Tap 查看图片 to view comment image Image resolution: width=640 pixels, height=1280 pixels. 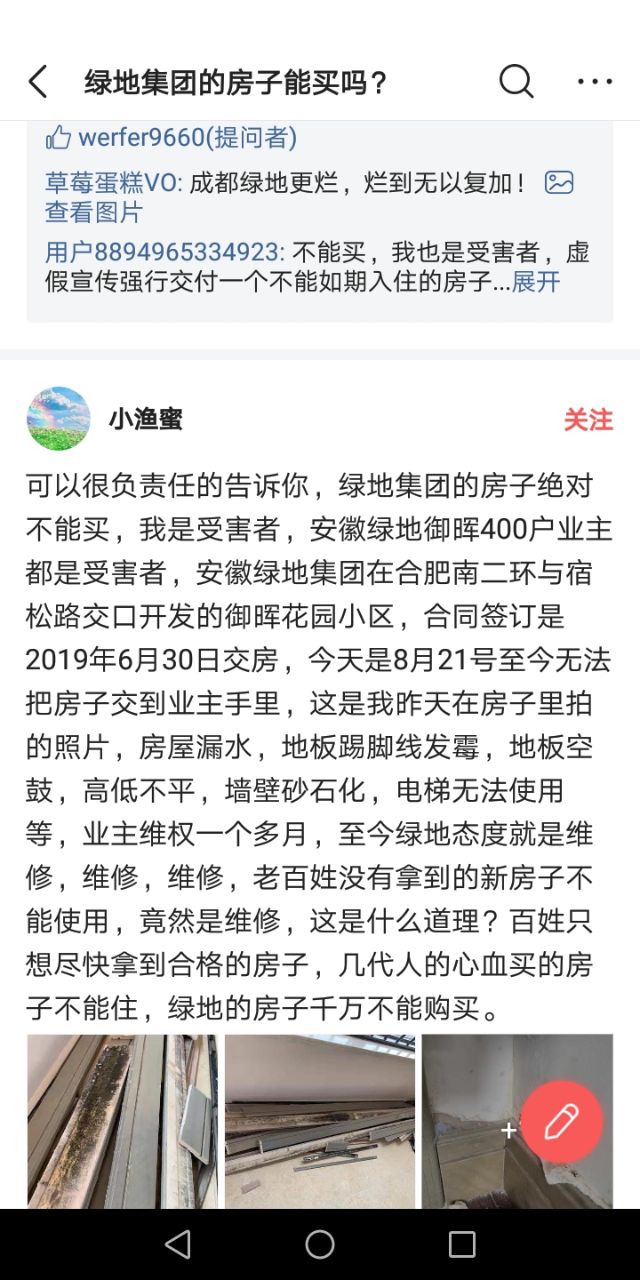94,212
